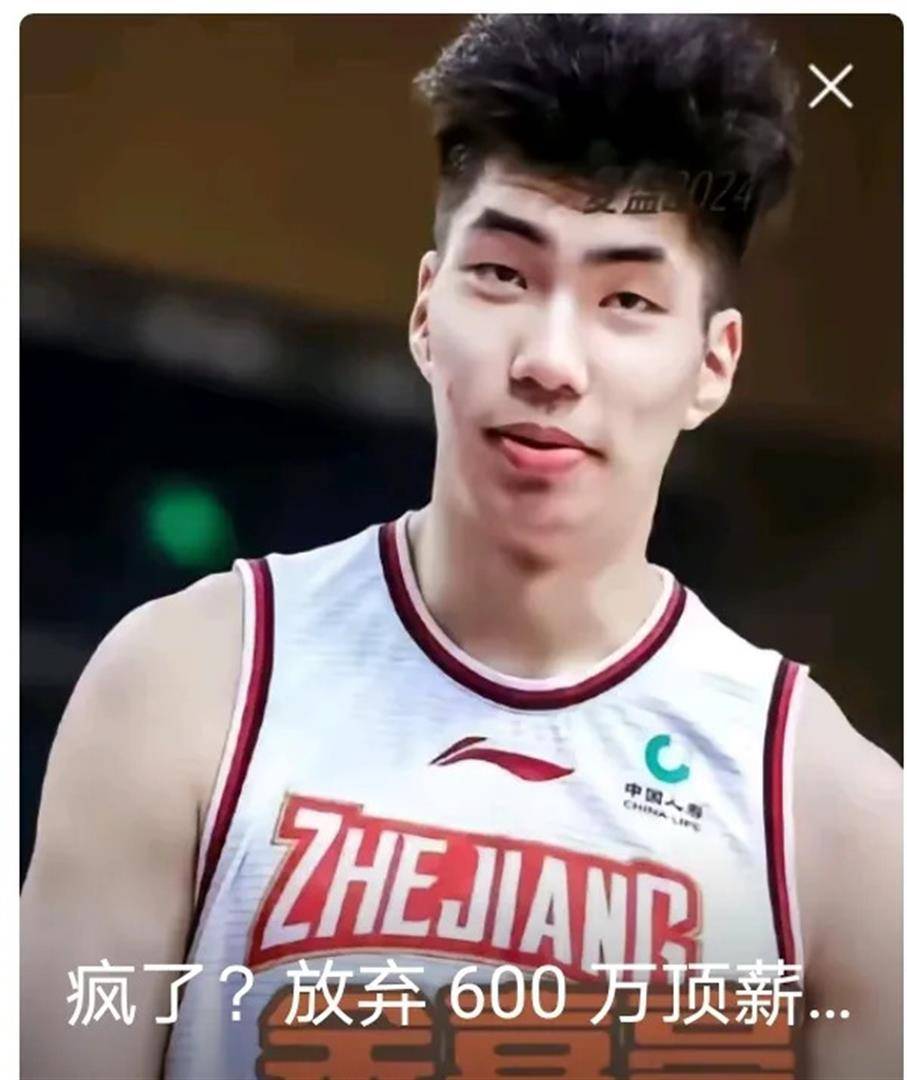Close the image viewer with the X
907x1080 pixels.
point(828,87)
